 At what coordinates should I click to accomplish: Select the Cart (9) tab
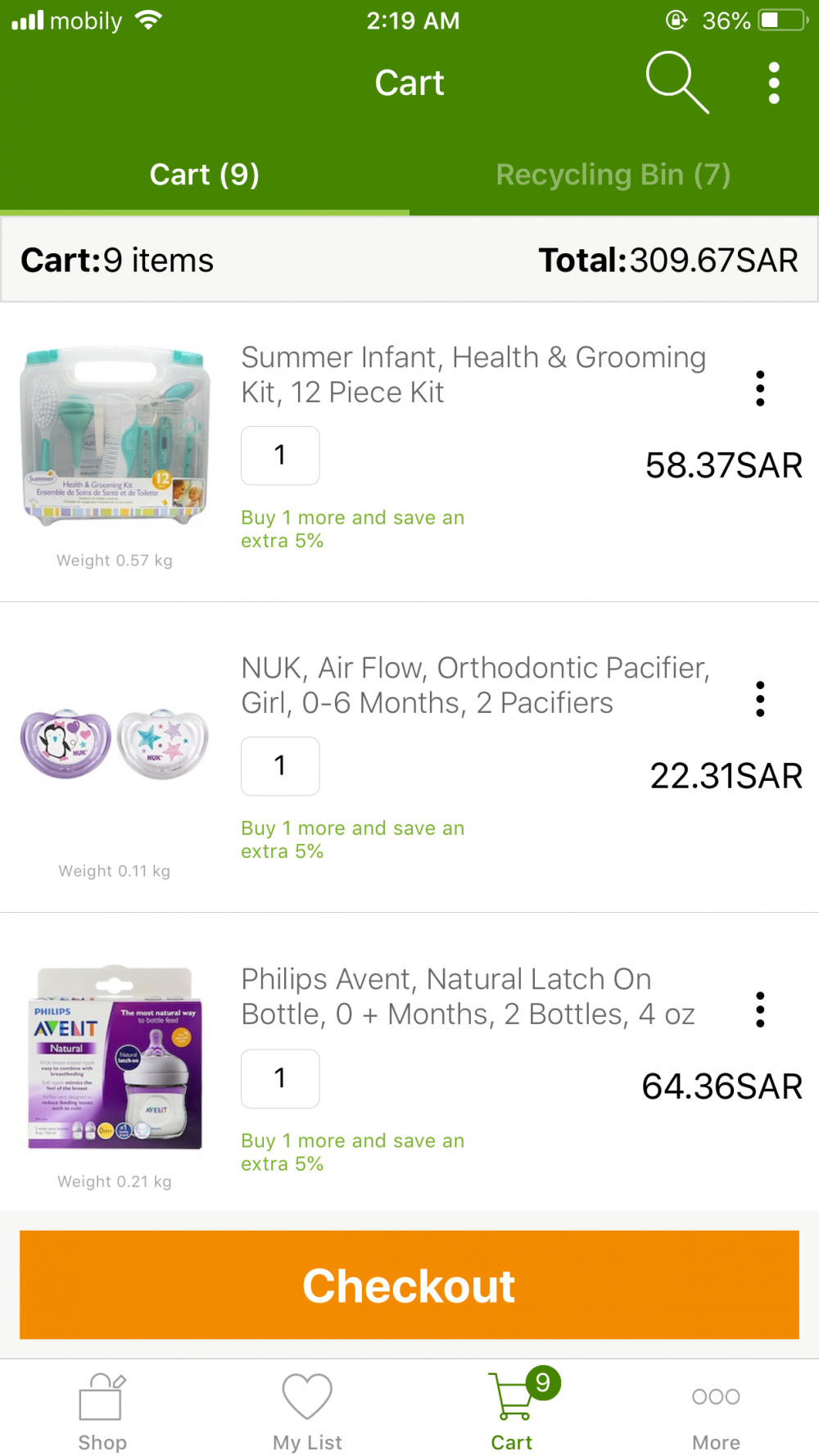point(205,175)
